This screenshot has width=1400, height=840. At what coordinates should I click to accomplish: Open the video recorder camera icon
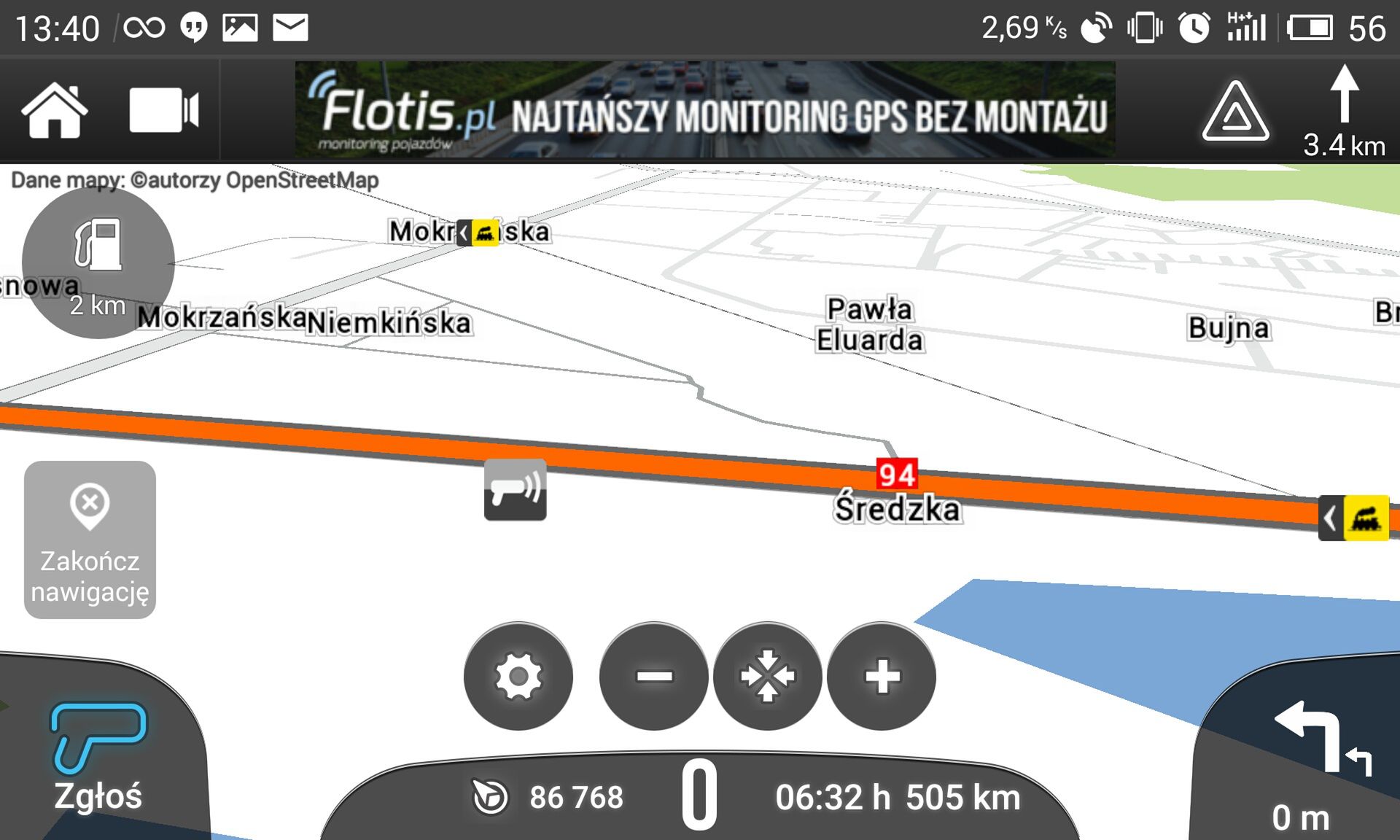pyautogui.click(x=163, y=110)
